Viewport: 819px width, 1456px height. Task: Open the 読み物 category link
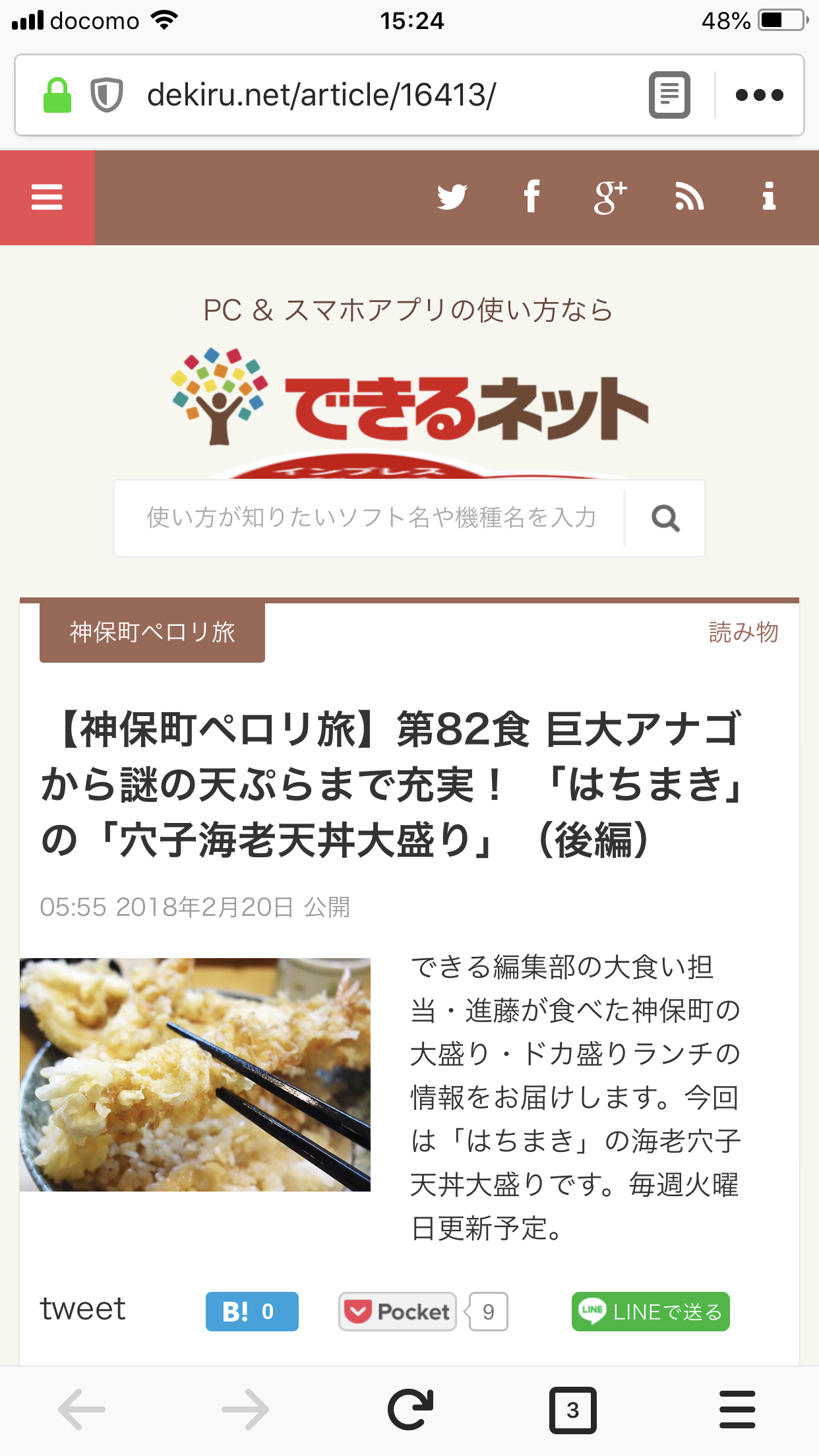(x=743, y=632)
